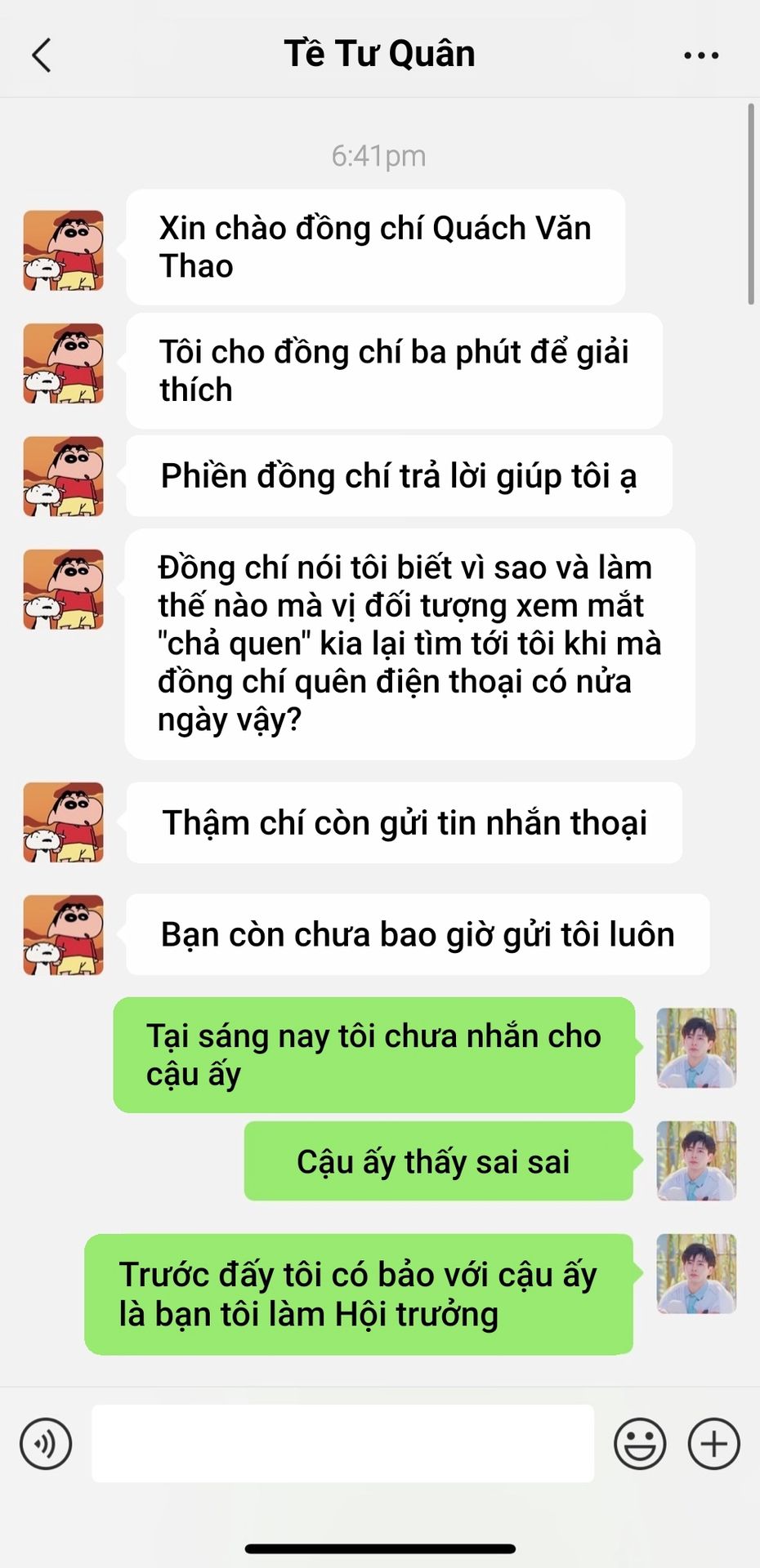Image resolution: width=760 pixels, height=1568 pixels.
Task: Go back from the Tề Tư Quân chat
Action: pos(42,56)
